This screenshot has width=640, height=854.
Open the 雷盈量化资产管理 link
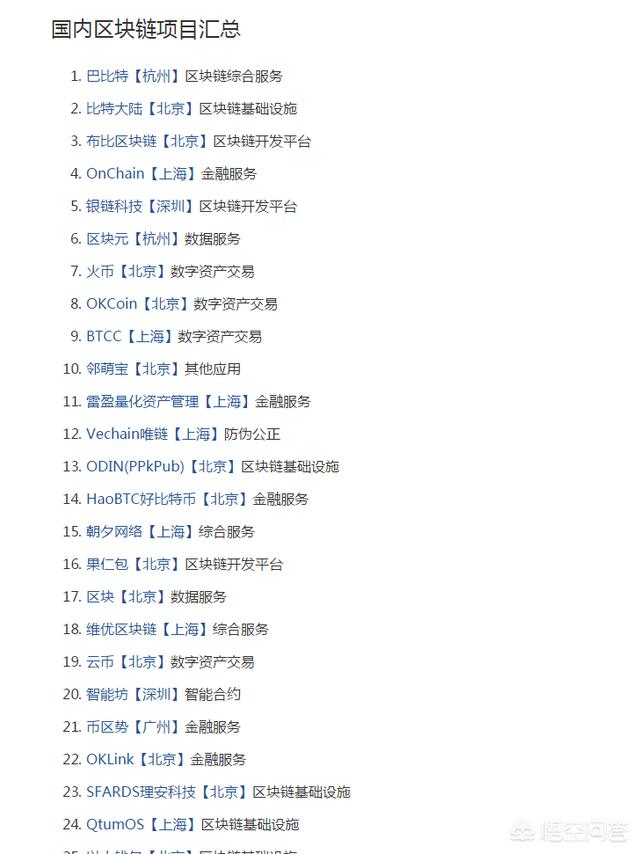(142, 402)
